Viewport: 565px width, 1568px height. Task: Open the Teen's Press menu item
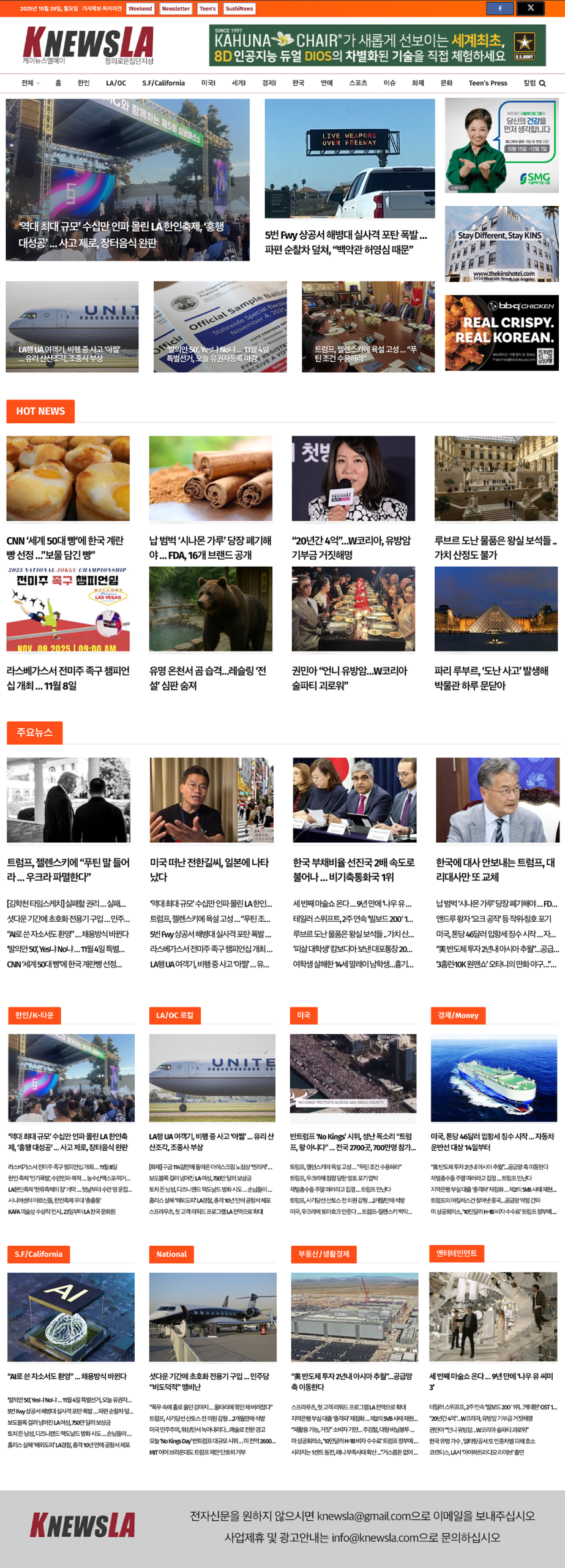488,83
